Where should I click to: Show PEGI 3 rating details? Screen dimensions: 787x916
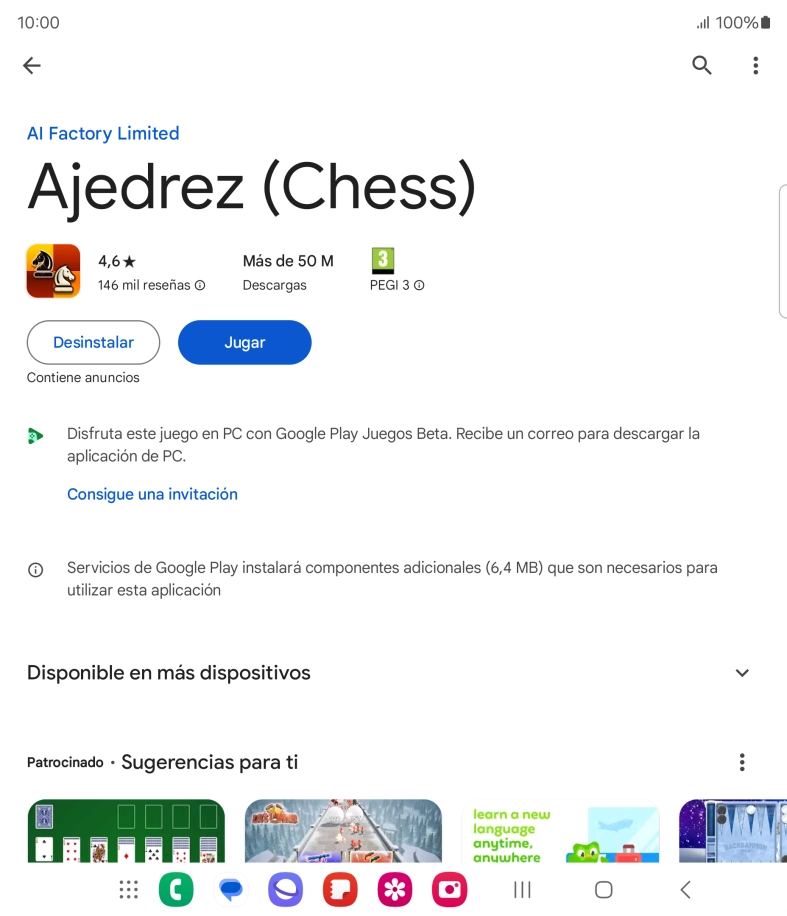[397, 285]
